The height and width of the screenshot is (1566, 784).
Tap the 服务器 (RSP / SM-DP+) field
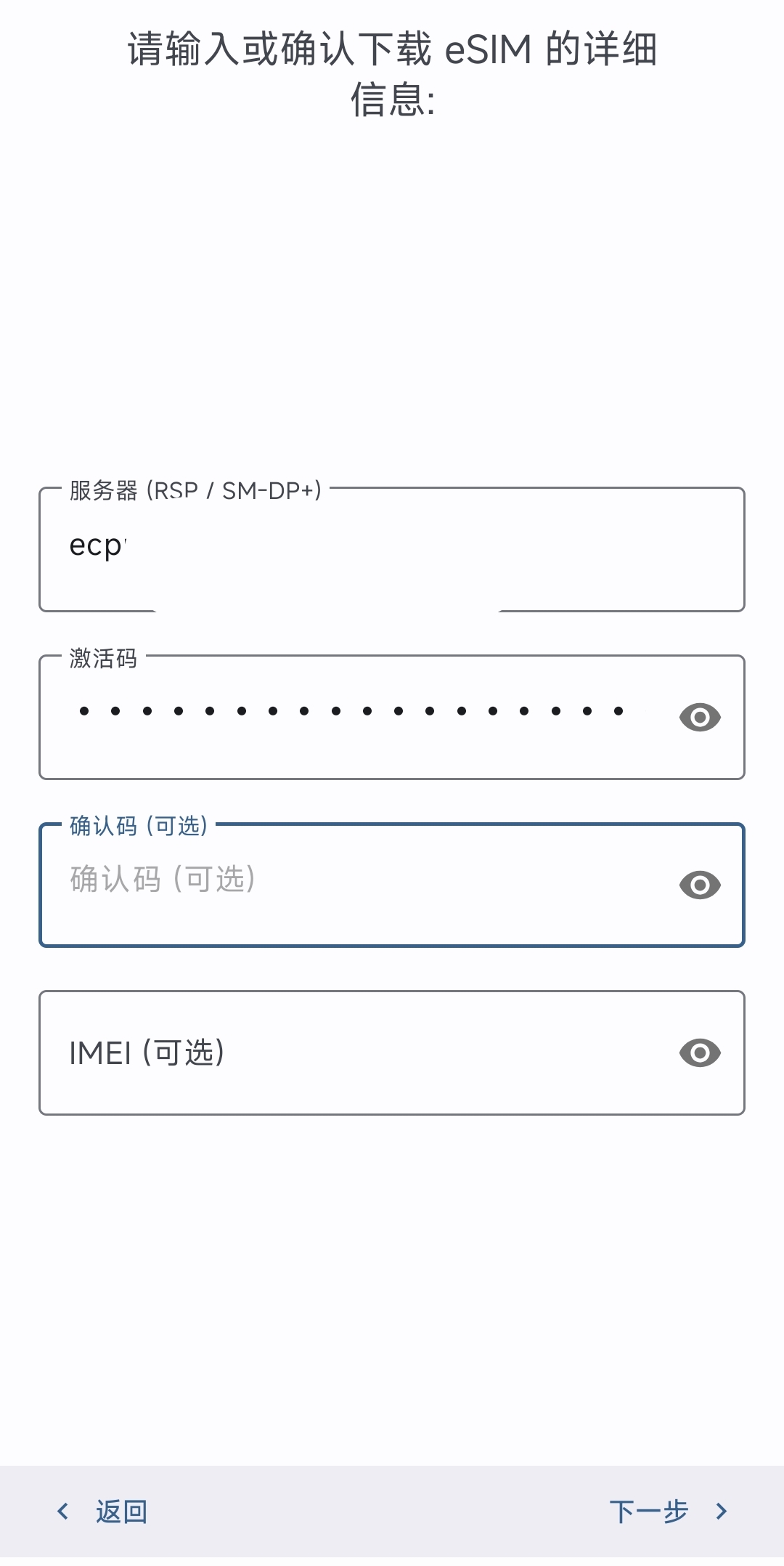click(x=392, y=549)
